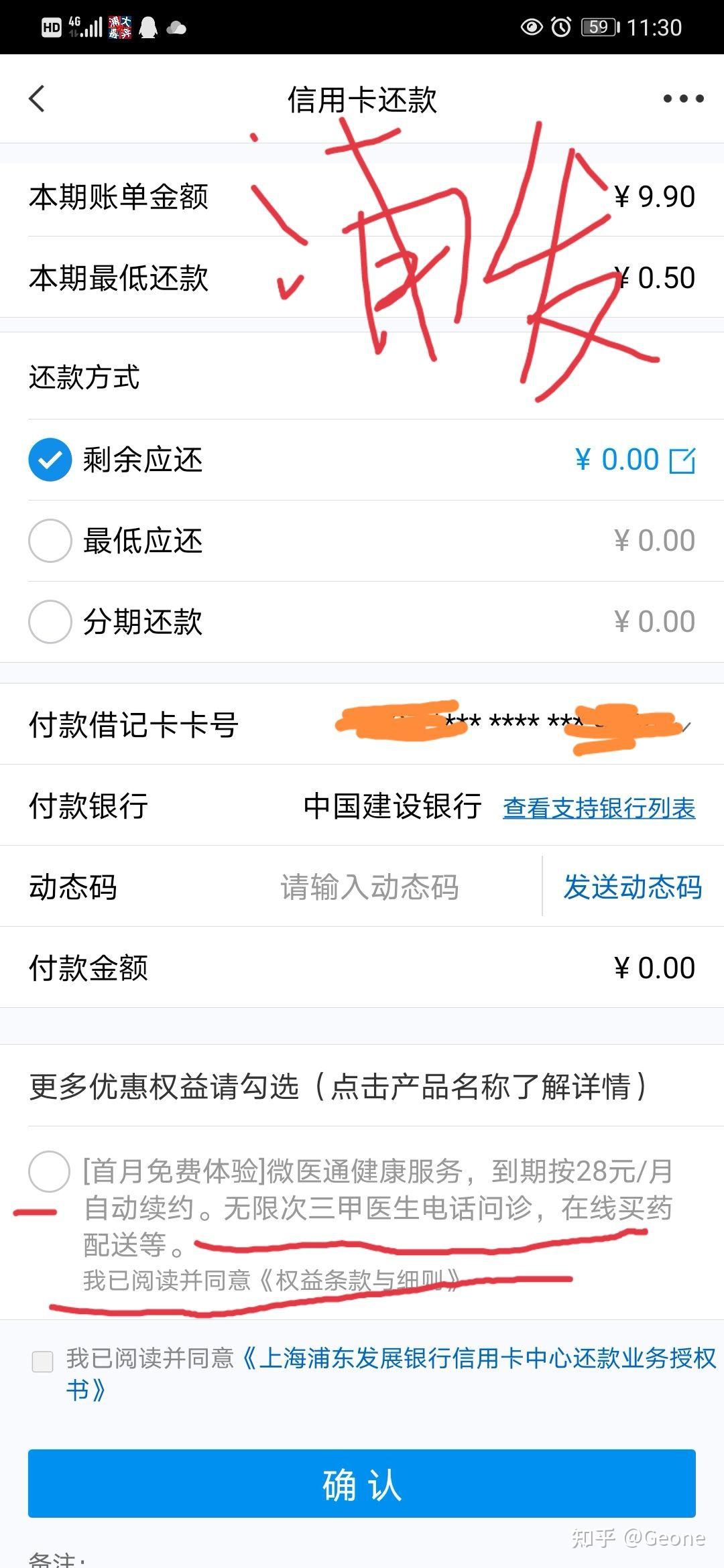Select the 剩余应还 repayment option
This screenshot has height=1568, width=724.
click(50, 460)
